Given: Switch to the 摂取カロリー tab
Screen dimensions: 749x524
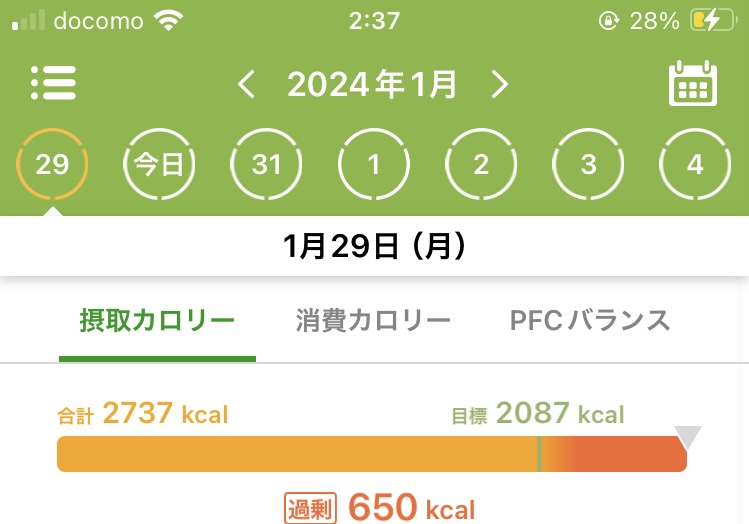Looking at the screenshot, I should [157, 321].
